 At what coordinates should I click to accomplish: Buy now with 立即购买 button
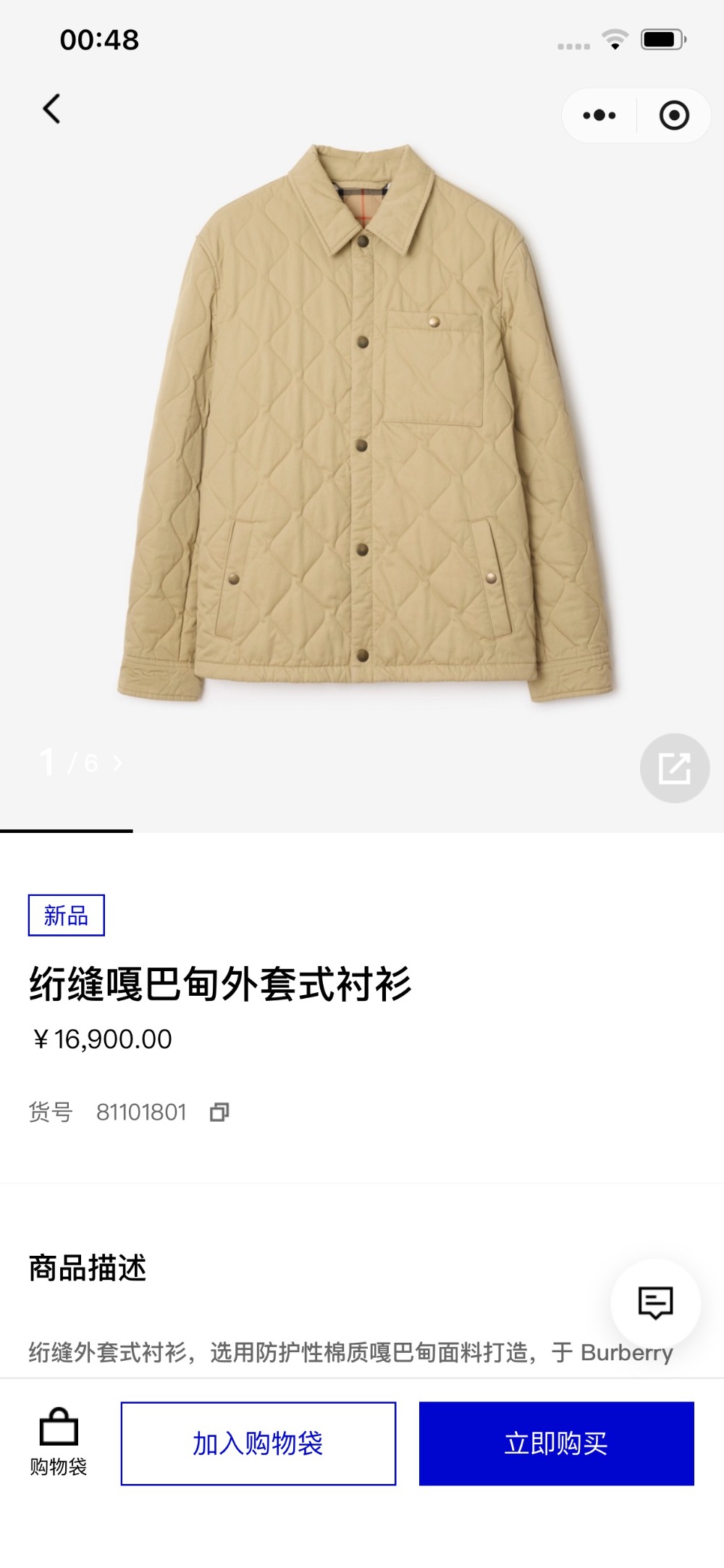click(556, 1443)
